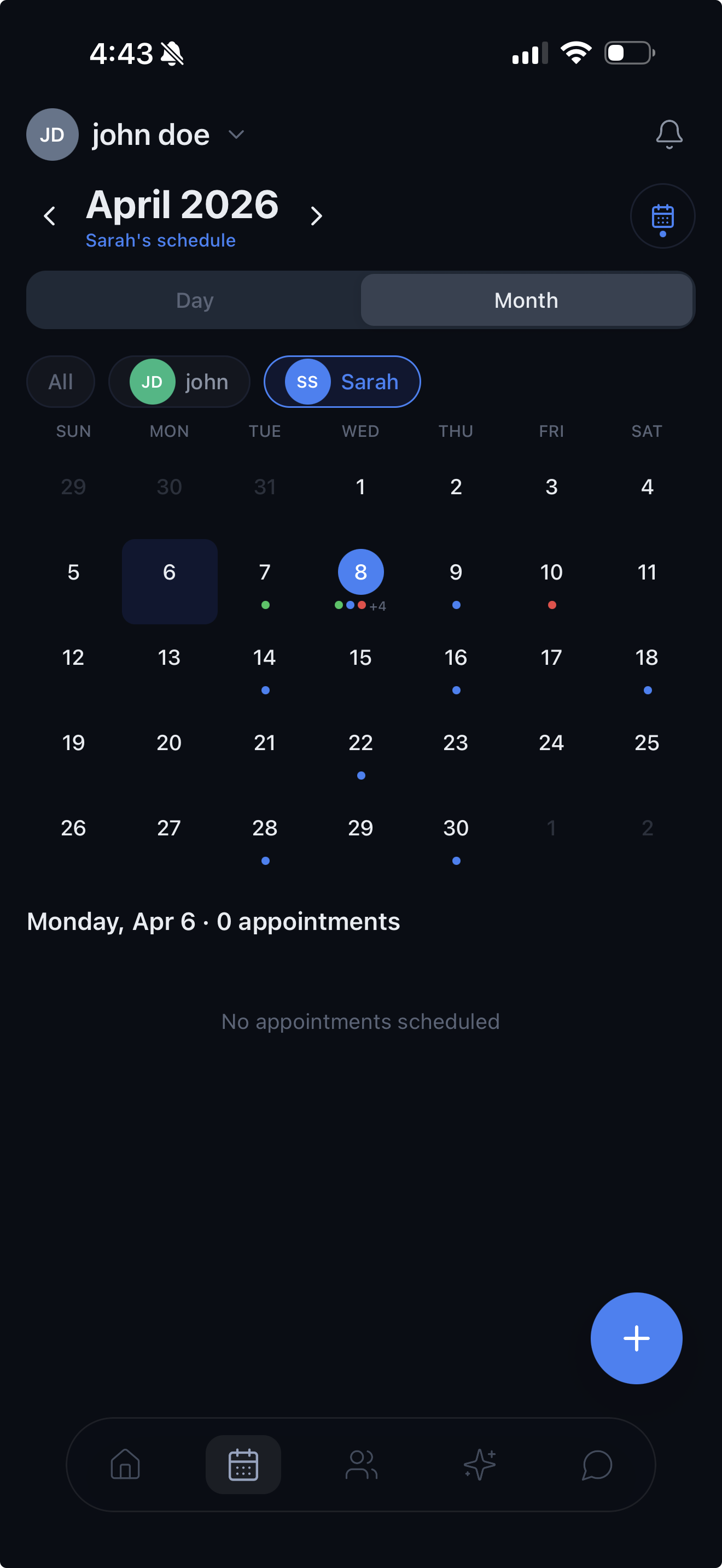
Task: Select the Home icon in bottom navigation
Action: pos(124,1465)
